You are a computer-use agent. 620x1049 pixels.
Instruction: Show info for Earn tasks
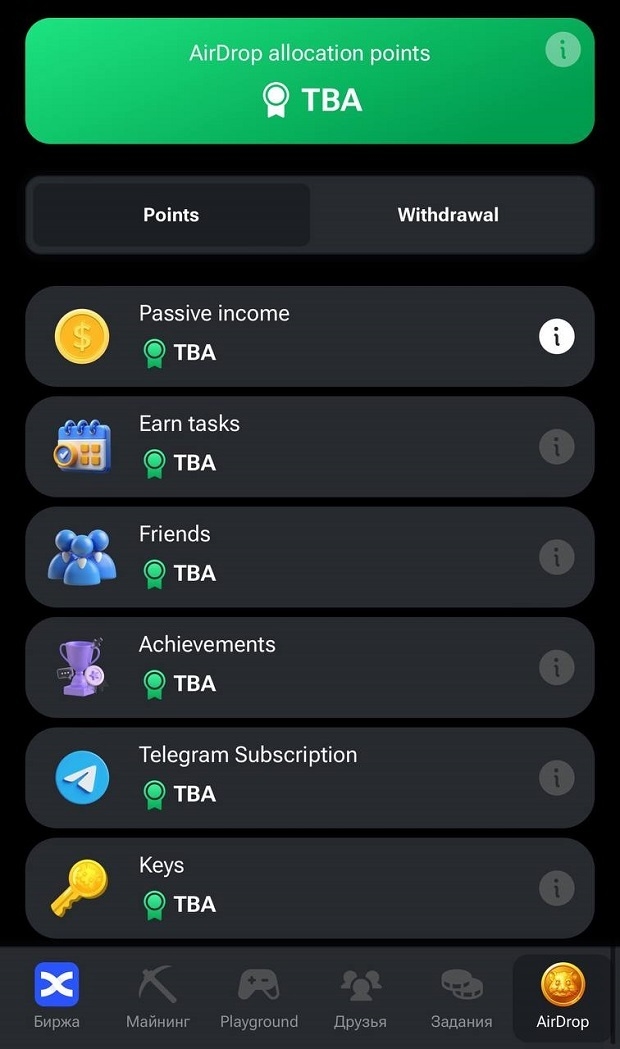[x=557, y=447]
